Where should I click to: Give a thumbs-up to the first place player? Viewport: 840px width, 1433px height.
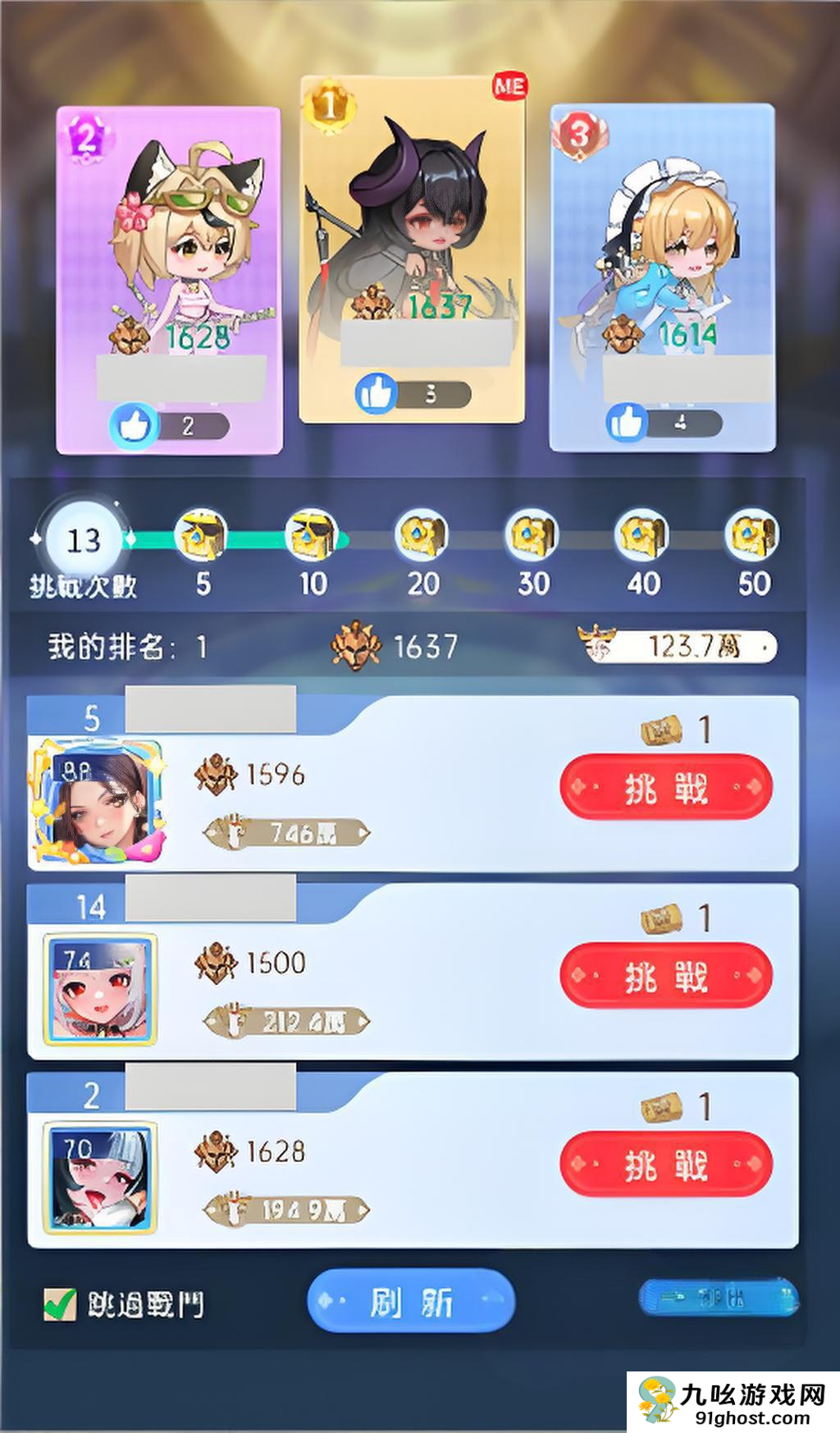click(x=377, y=394)
